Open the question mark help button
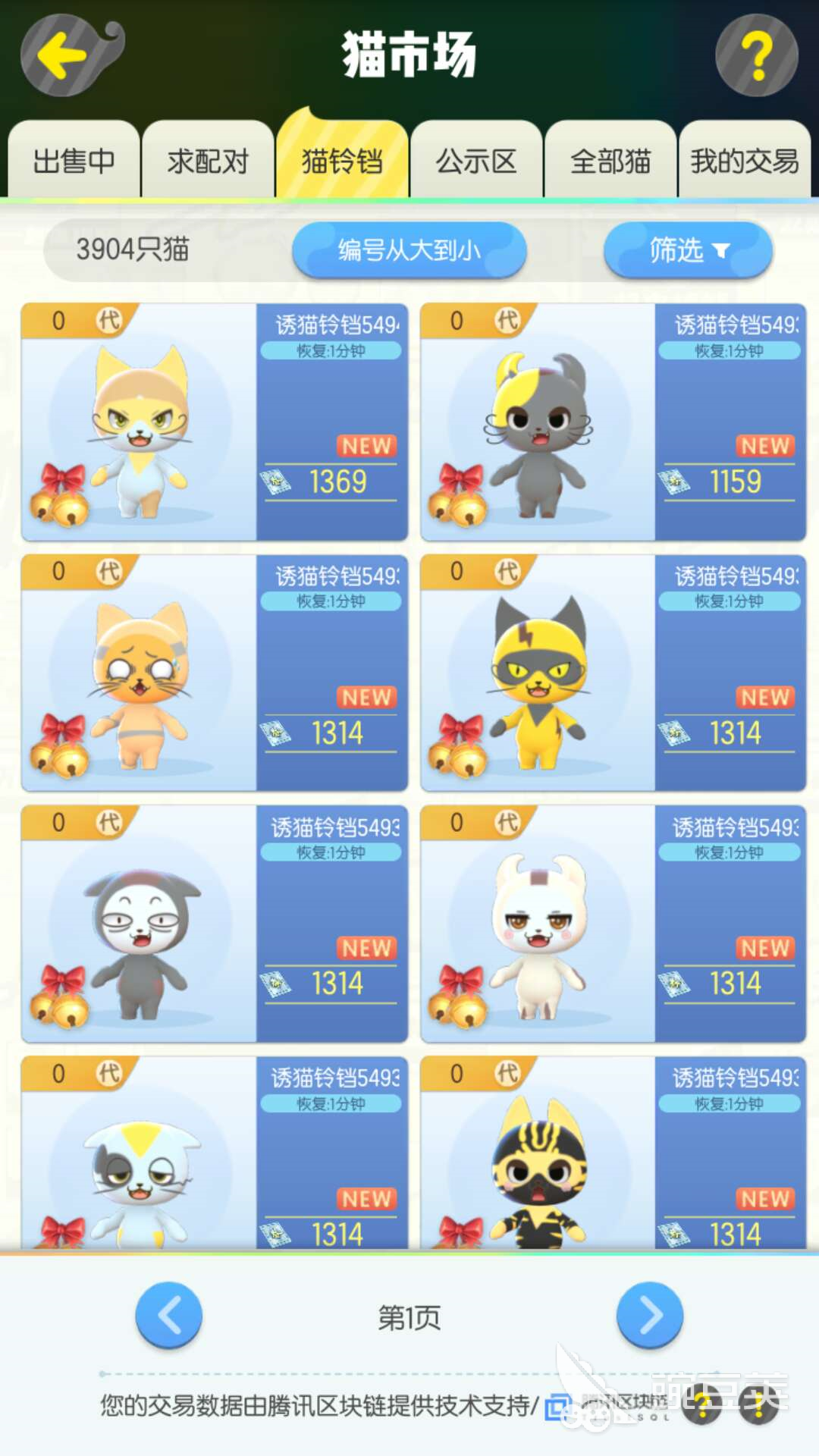The height and width of the screenshot is (1456, 819). pos(756,55)
